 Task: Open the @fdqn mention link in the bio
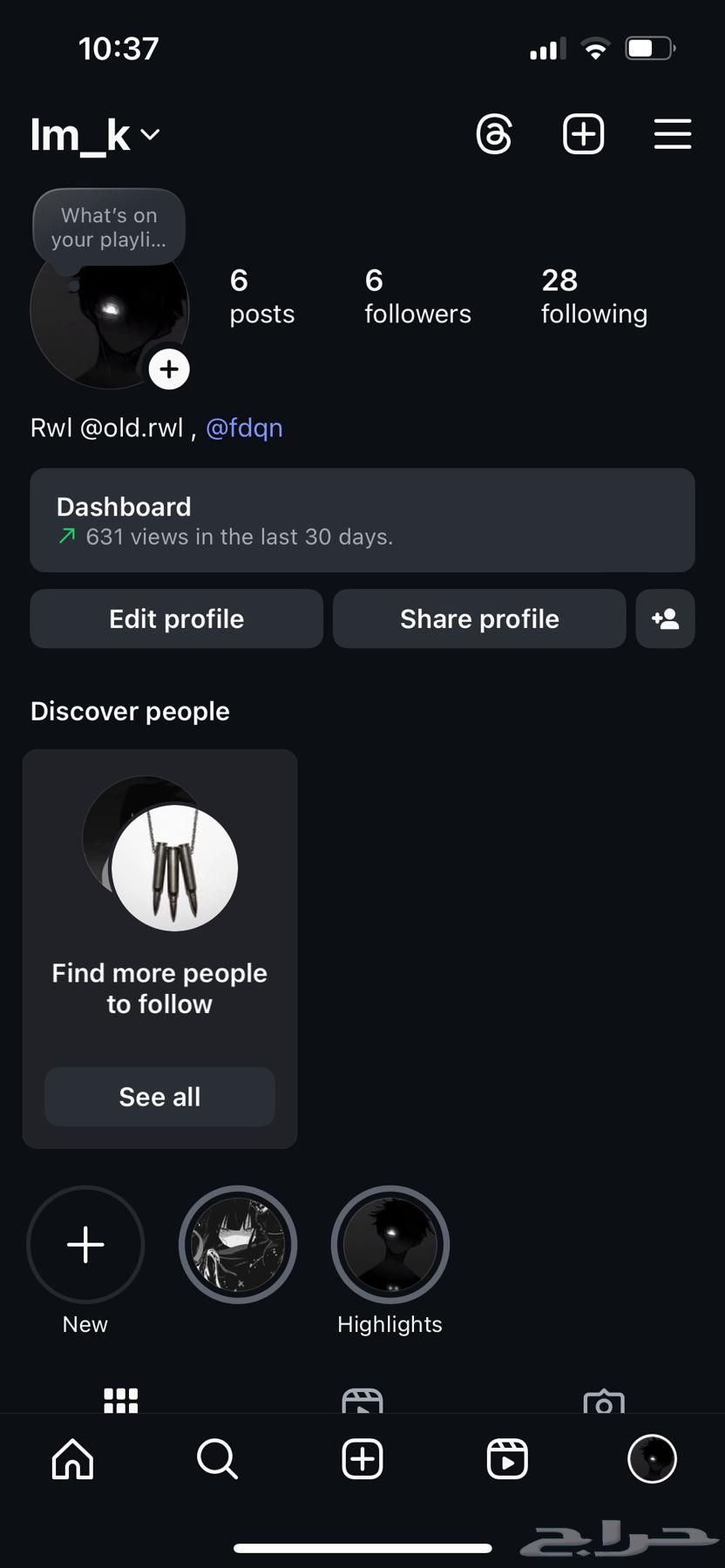click(244, 428)
